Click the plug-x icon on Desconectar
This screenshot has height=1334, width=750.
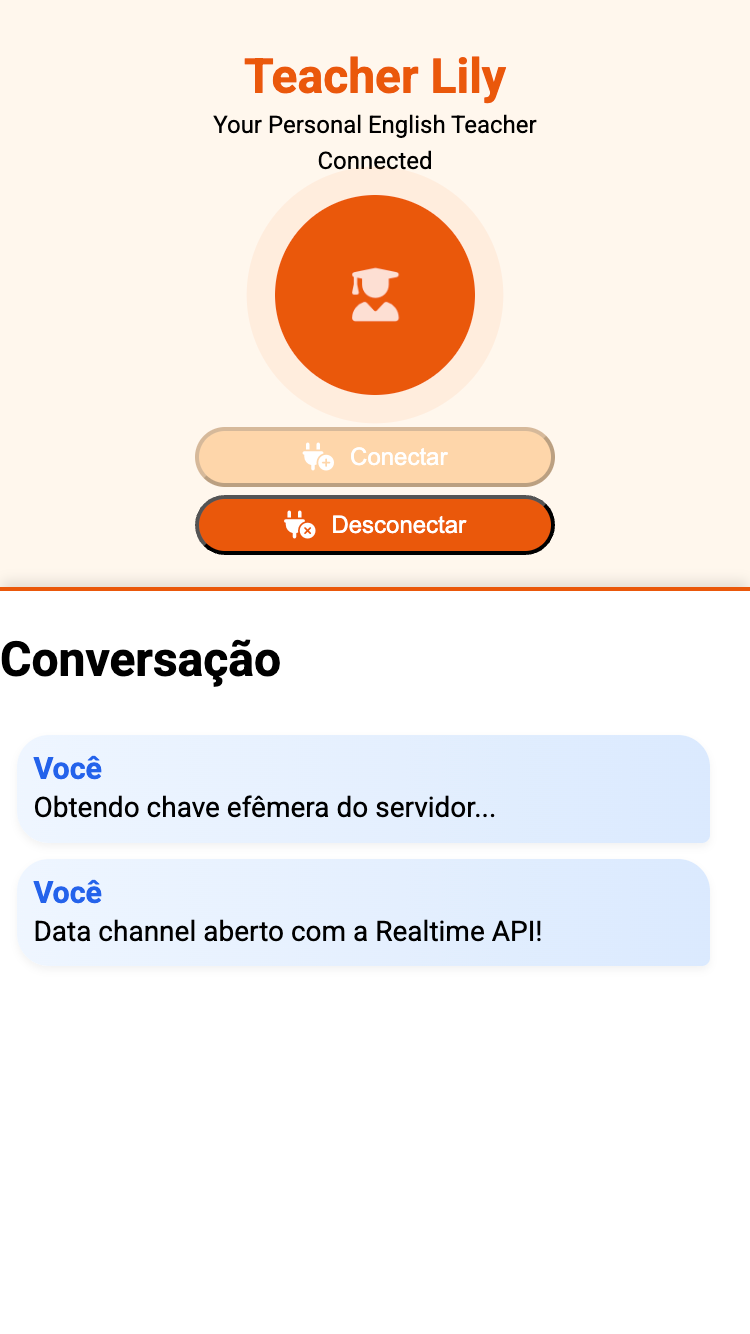(300, 524)
